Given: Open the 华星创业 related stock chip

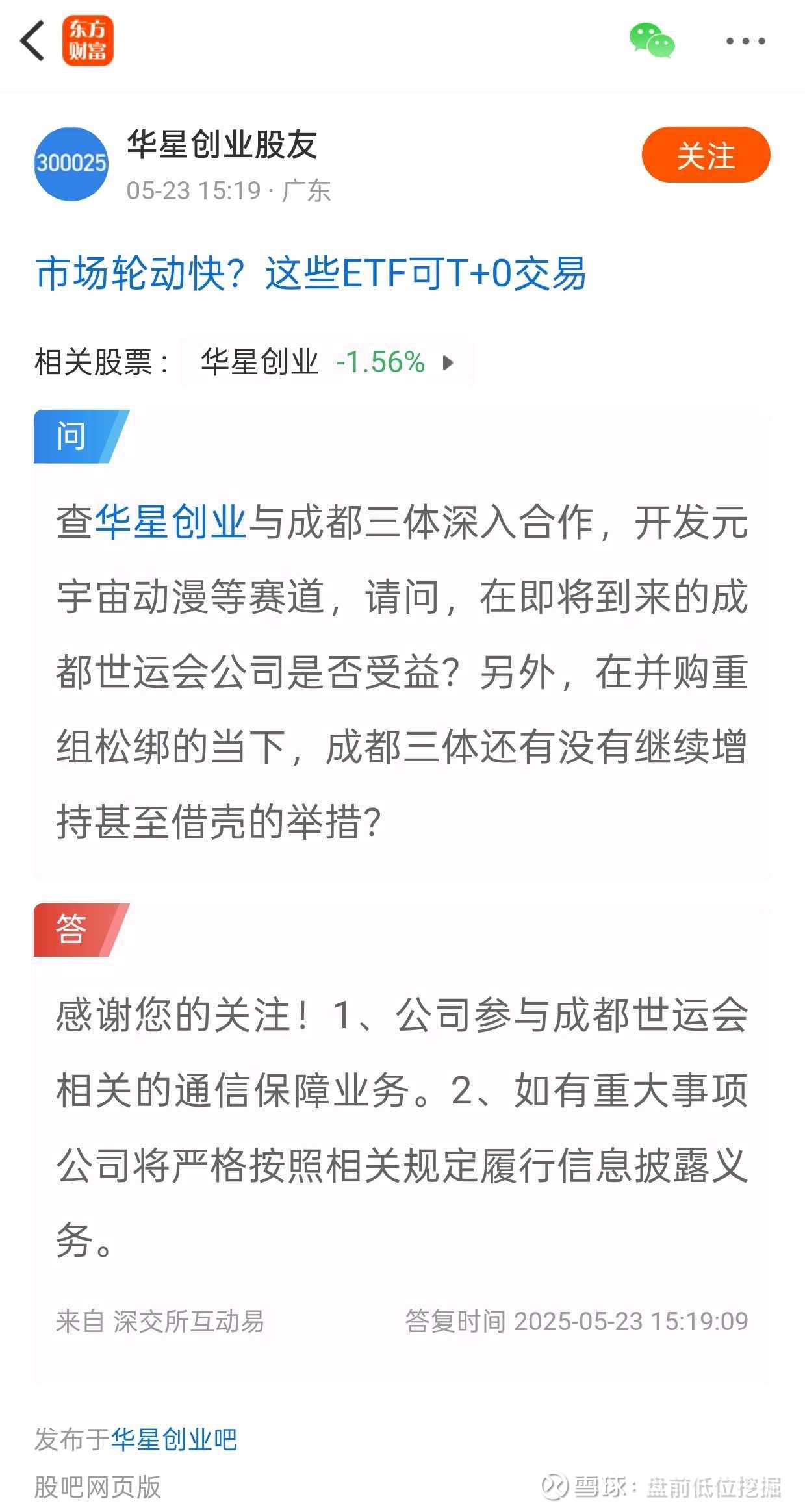Looking at the screenshot, I should pyautogui.click(x=327, y=362).
